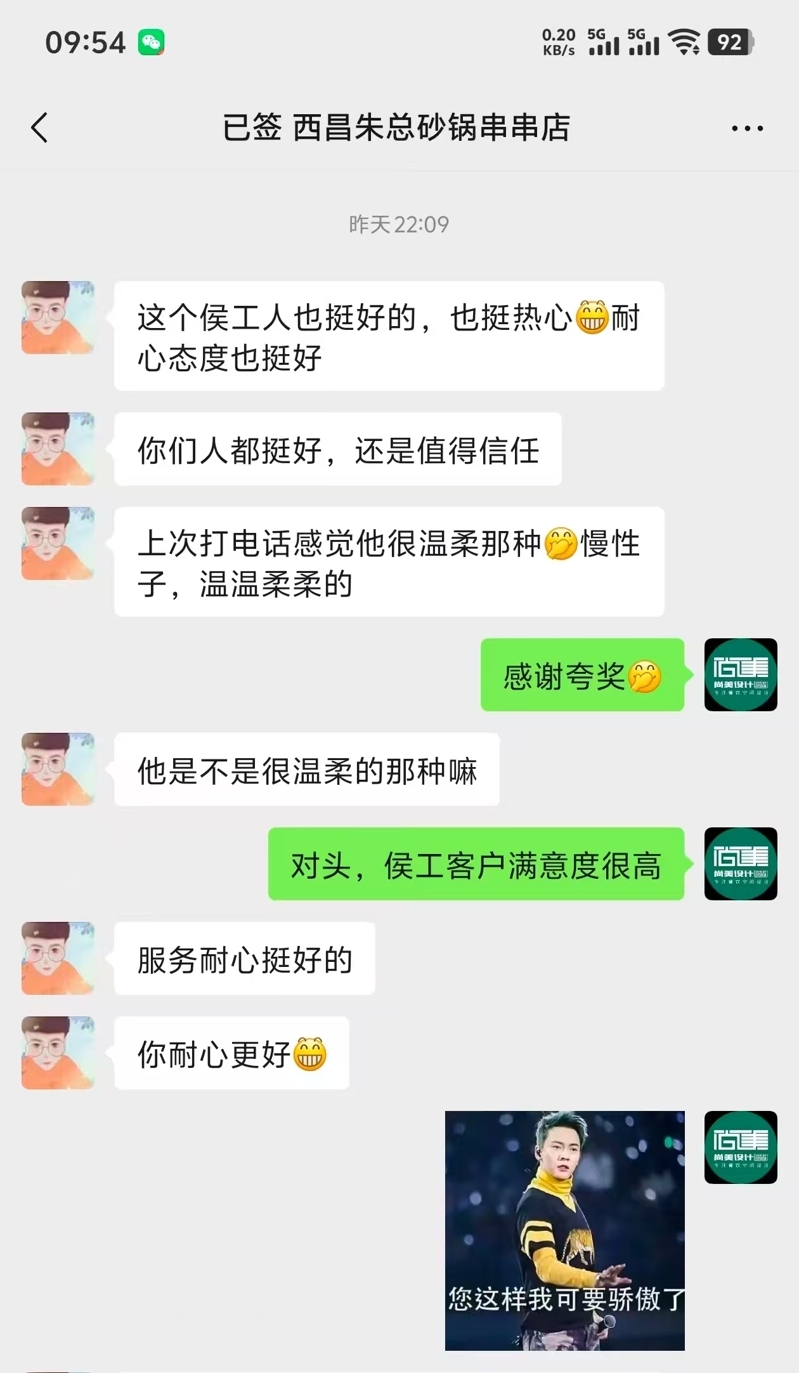Tap the chat title 已签 西昌朱总砂锅串串店

pos(399,130)
